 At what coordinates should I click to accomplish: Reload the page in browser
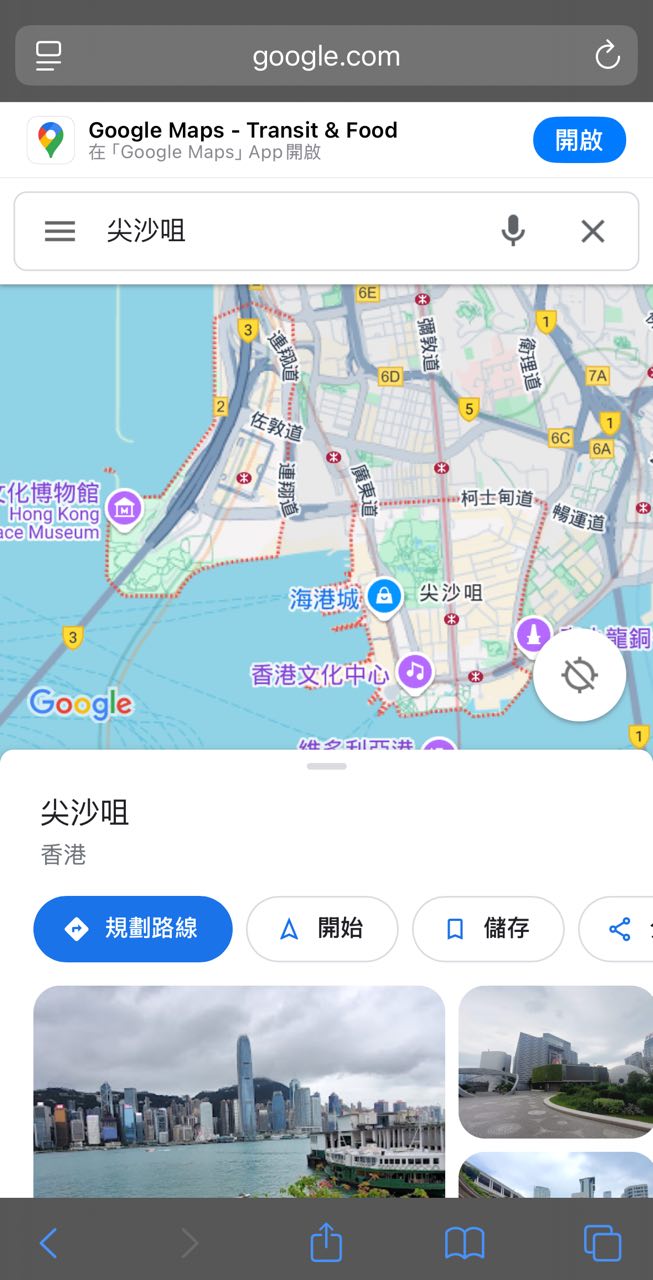(x=607, y=56)
